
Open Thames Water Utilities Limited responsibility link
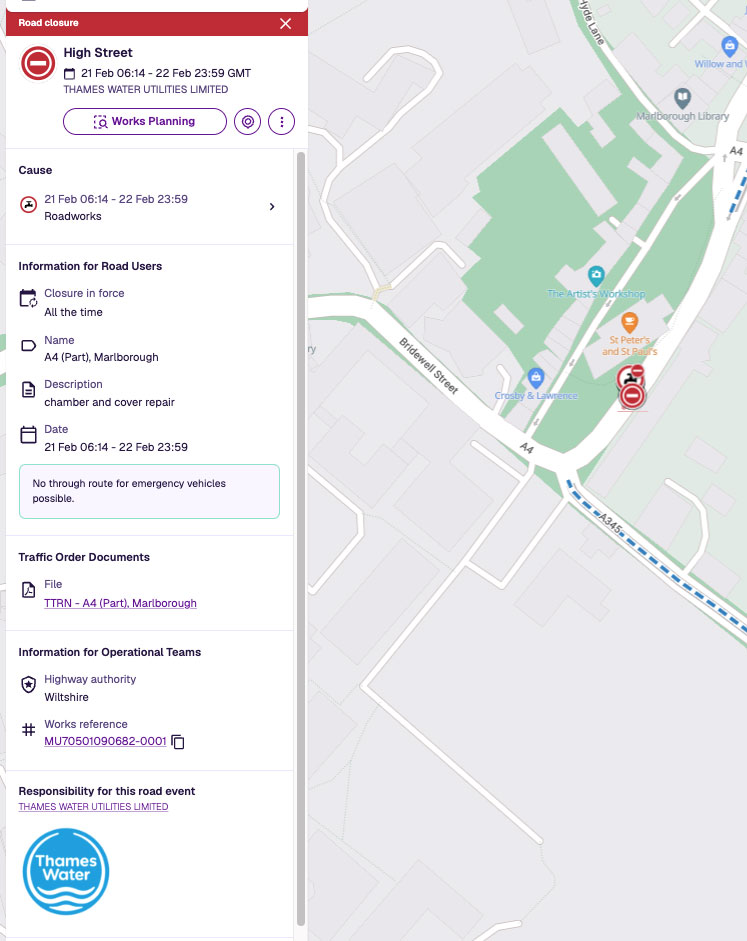[x=93, y=807]
